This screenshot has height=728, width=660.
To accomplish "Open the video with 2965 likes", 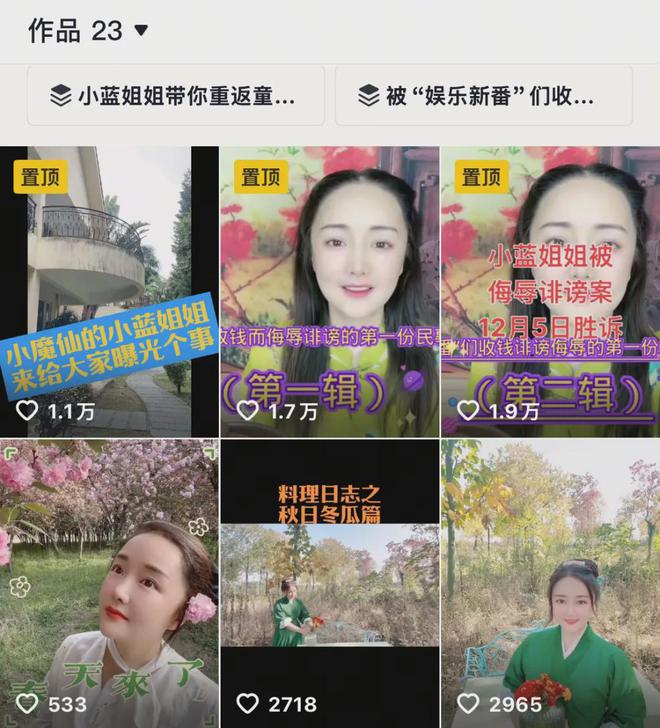I will [x=550, y=583].
